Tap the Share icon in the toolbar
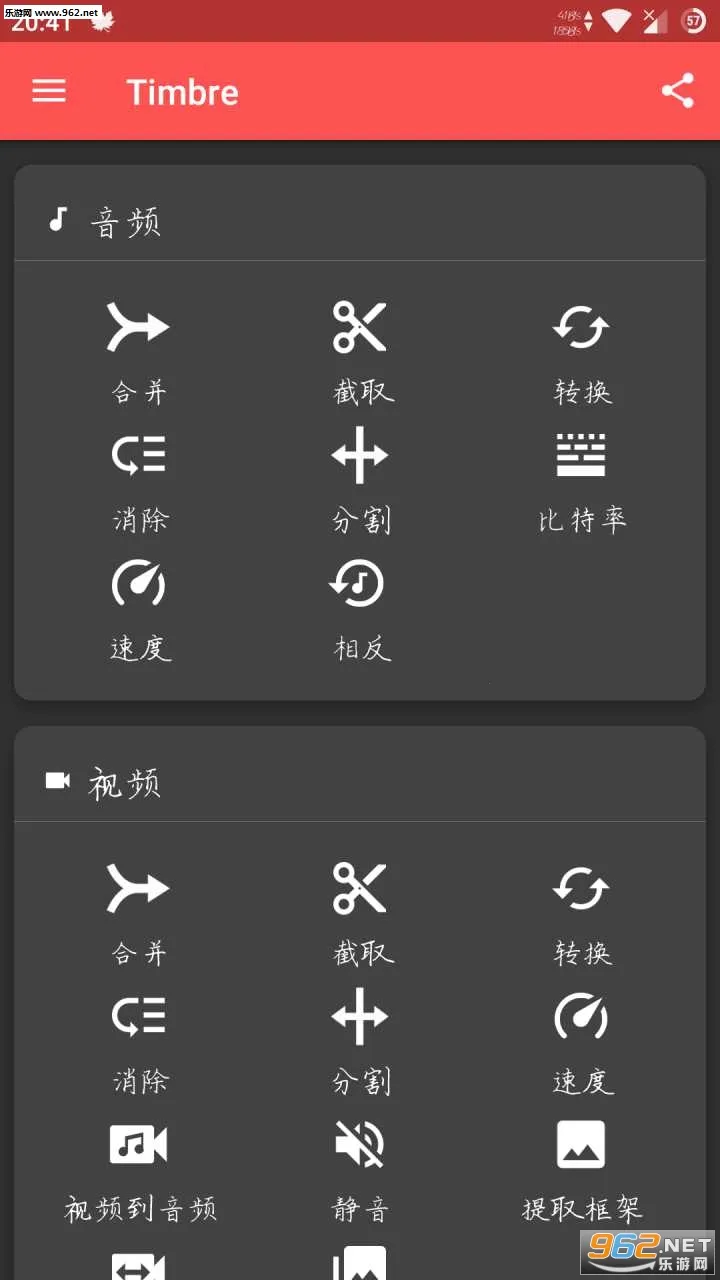The height and width of the screenshot is (1280, 720). point(678,89)
